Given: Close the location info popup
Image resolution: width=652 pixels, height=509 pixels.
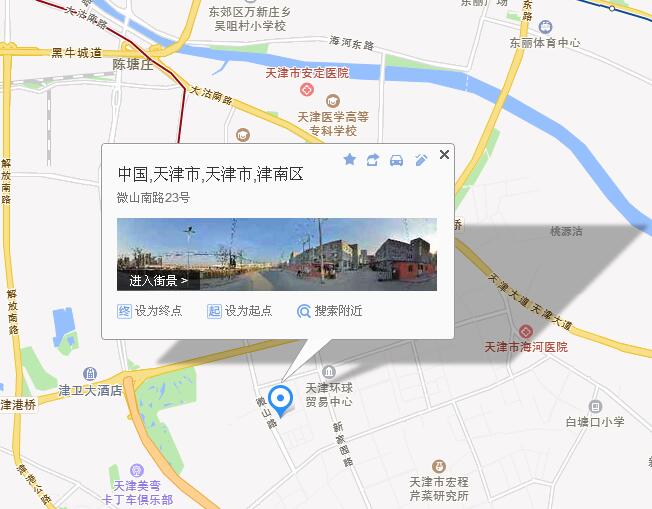Looking at the screenshot, I should pos(444,154).
